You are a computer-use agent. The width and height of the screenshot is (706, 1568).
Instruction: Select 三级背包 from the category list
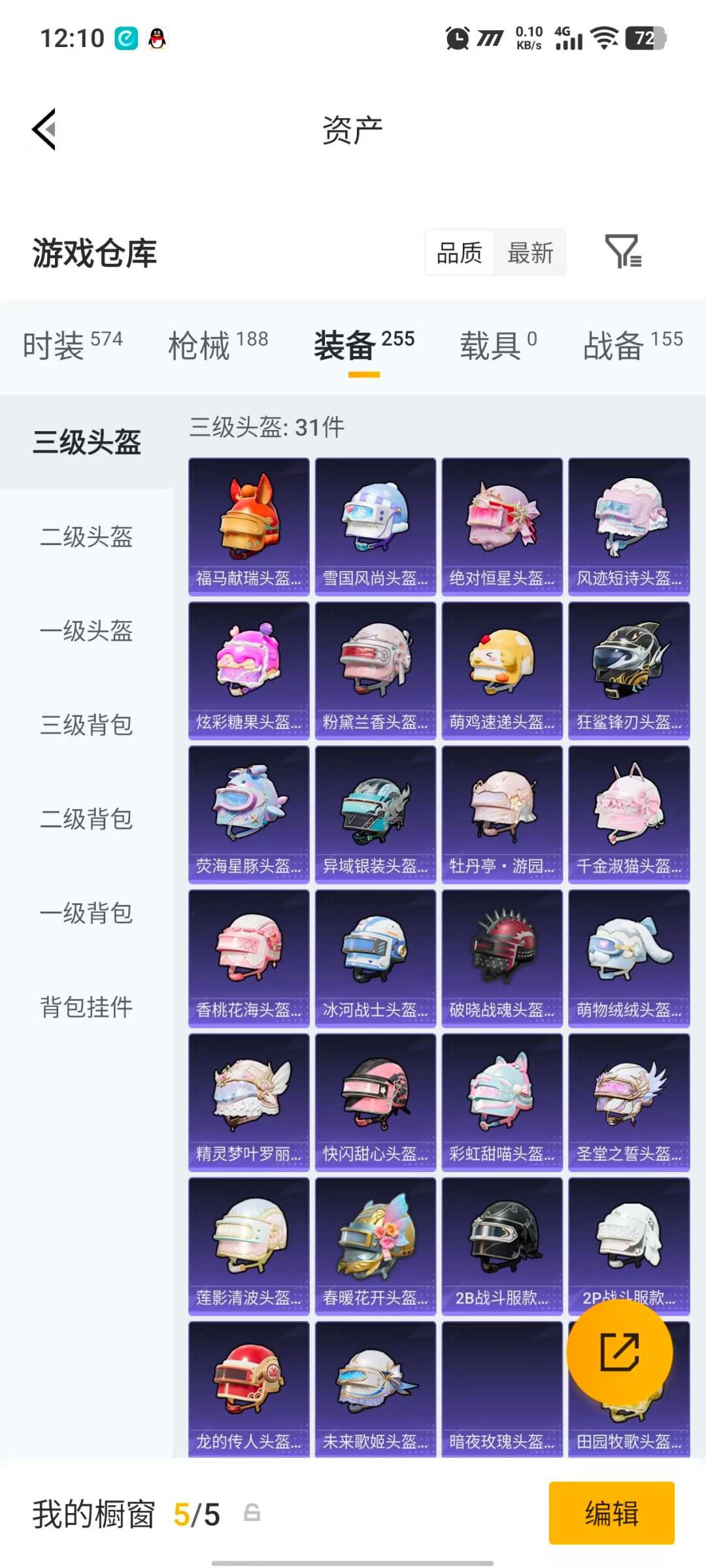pyautogui.click(x=86, y=727)
